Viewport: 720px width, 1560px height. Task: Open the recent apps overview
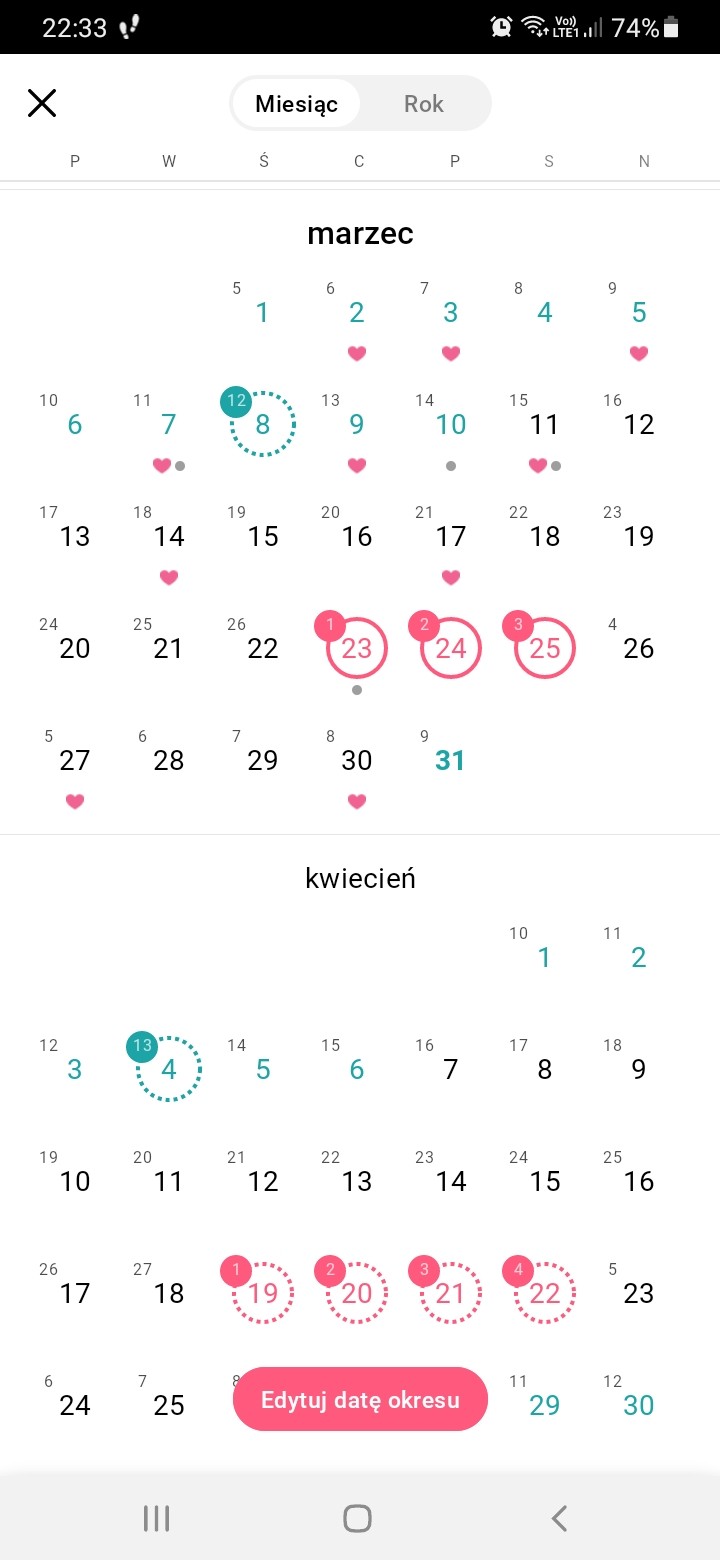[x=156, y=1518]
